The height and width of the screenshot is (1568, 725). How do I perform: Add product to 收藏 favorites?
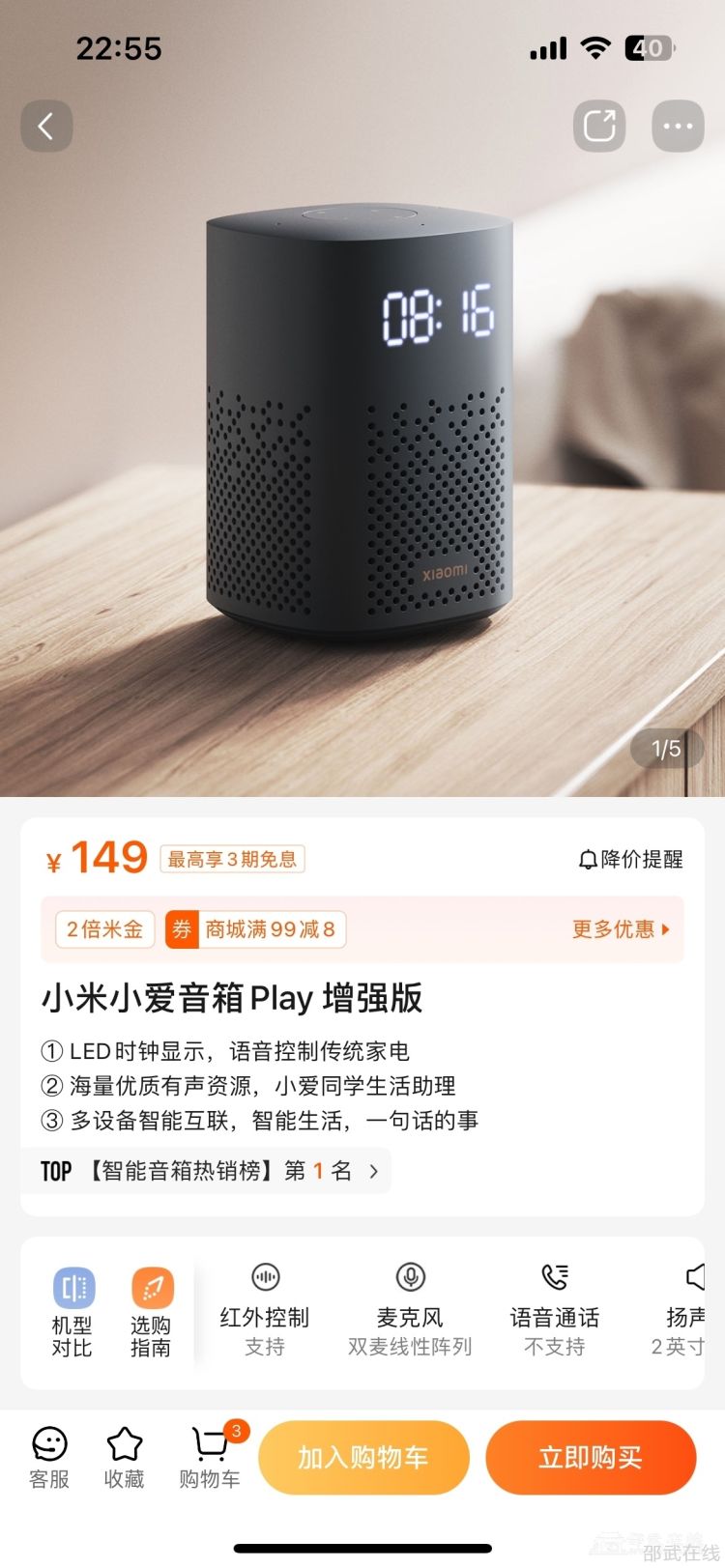point(125,1458)
